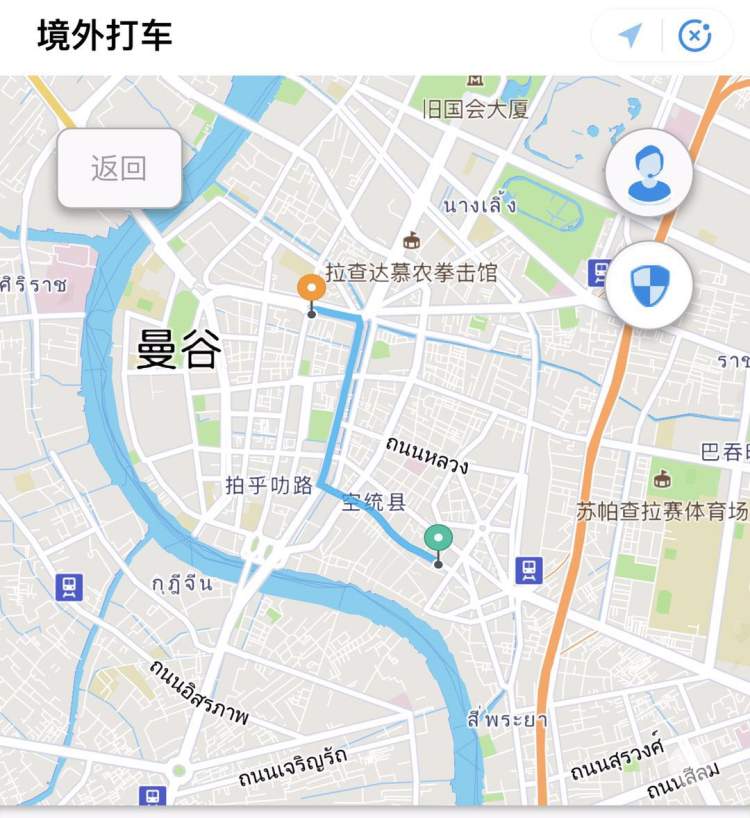Close the mini program via circle icon
Viewport: 750px width, 818px height.
694,36
